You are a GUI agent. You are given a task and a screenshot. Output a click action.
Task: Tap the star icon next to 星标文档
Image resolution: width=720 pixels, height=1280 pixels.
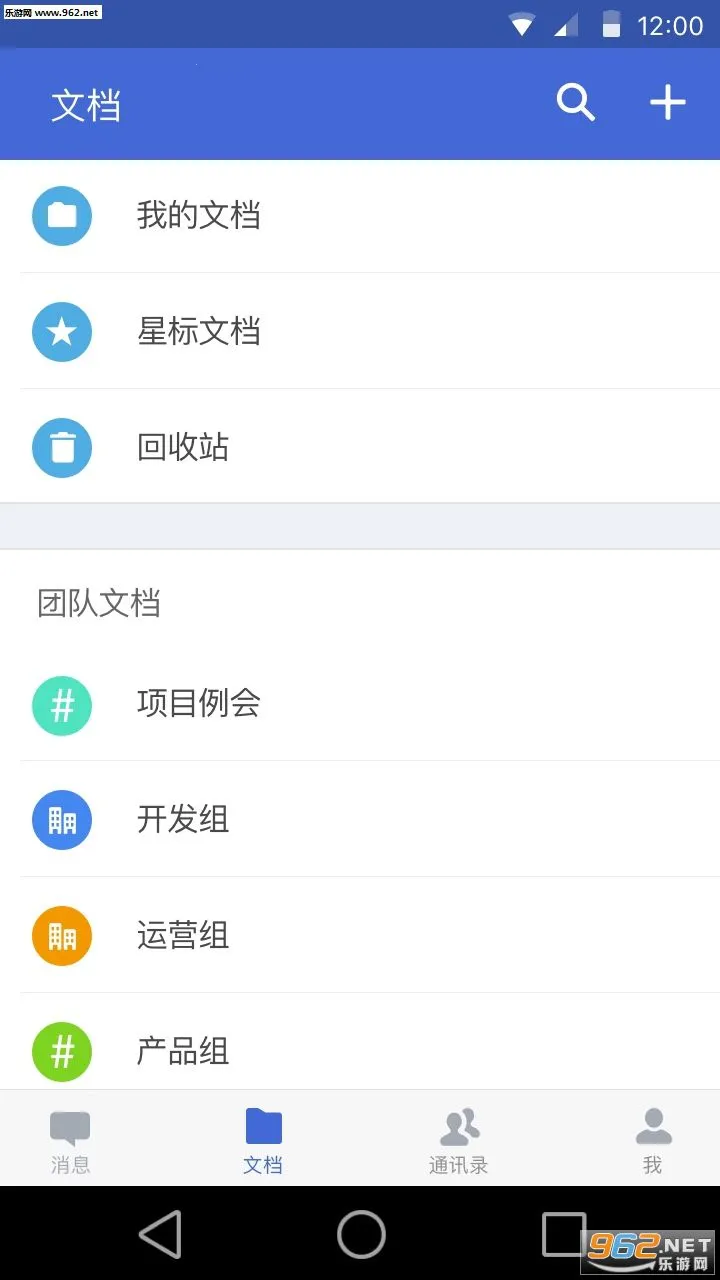(x=62, y=332)
